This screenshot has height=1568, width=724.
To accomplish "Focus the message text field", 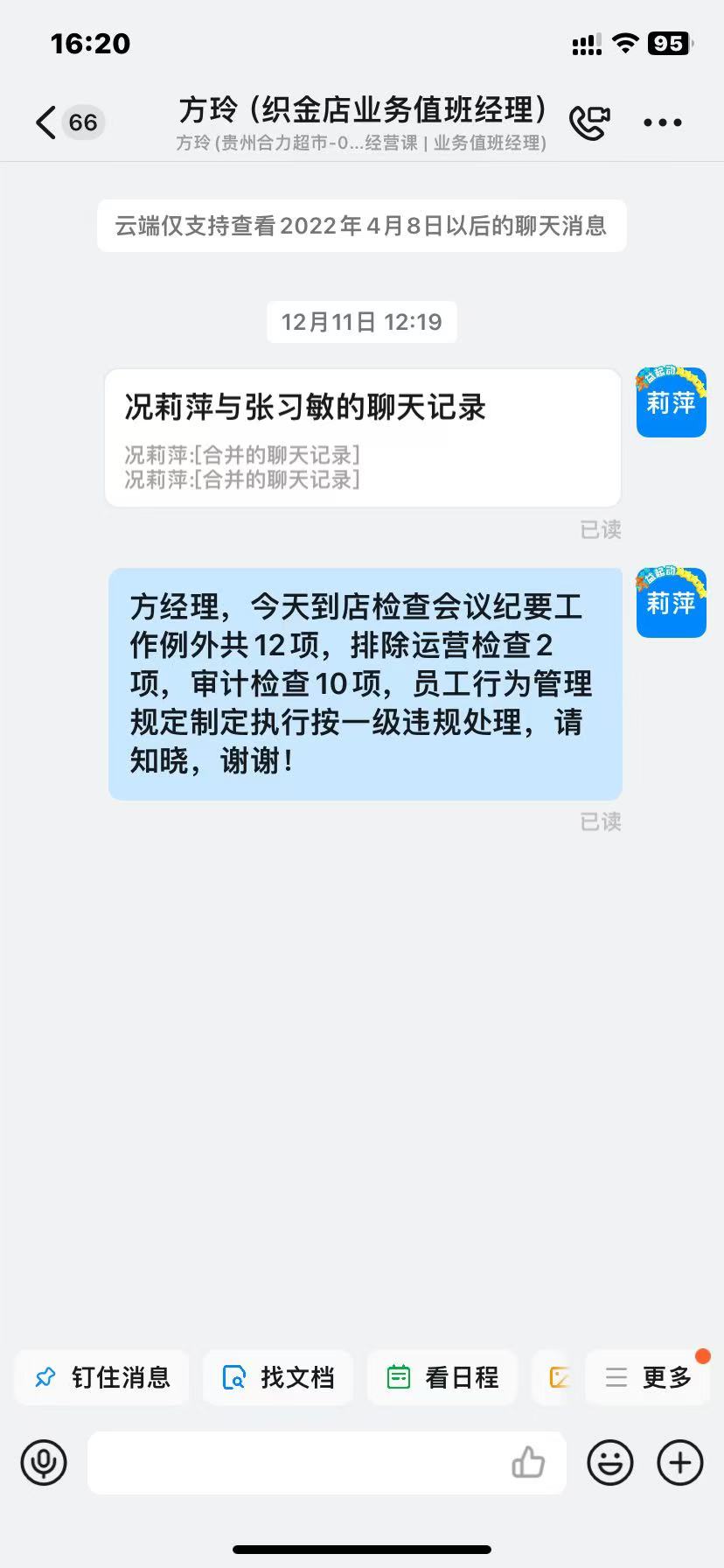I will pos(297,1462).
